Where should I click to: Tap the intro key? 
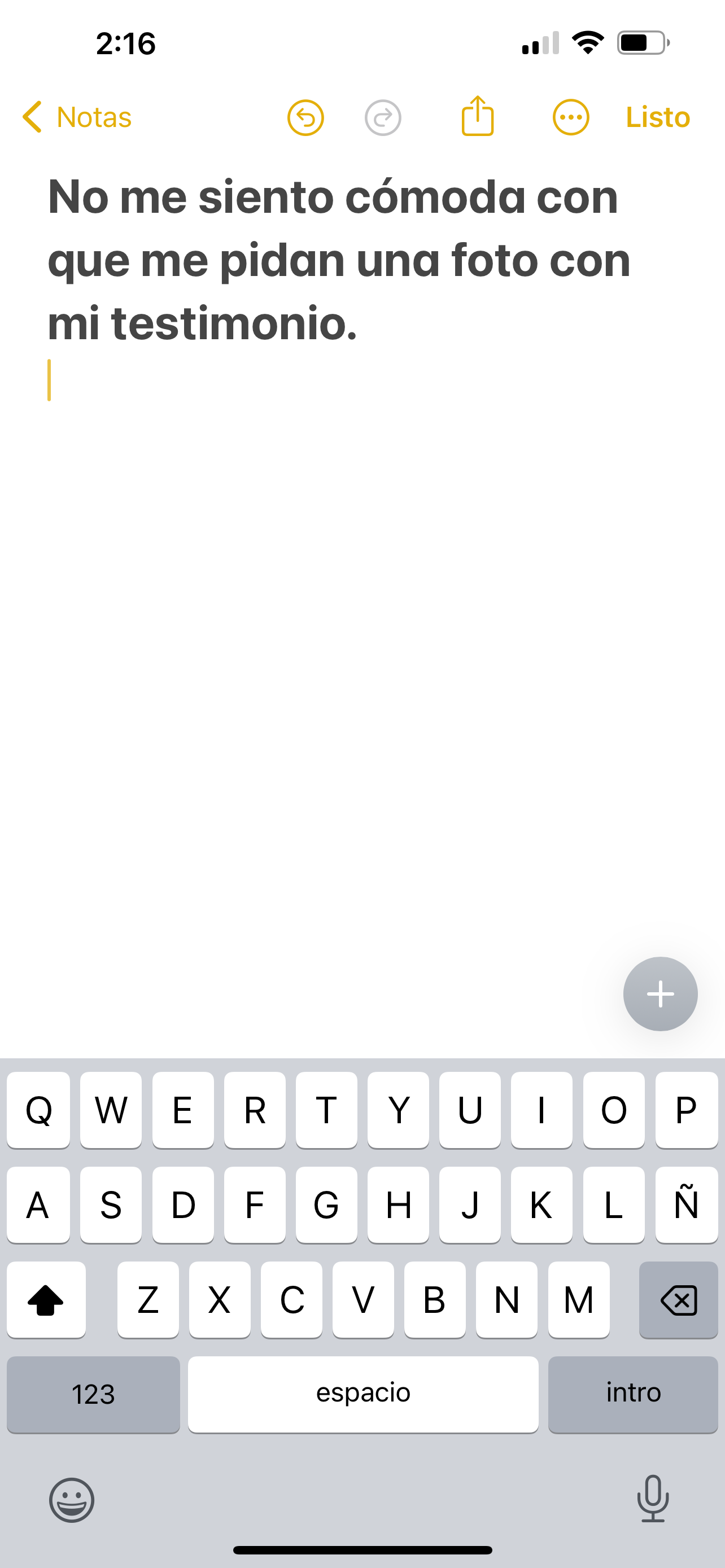point(633,1395)
